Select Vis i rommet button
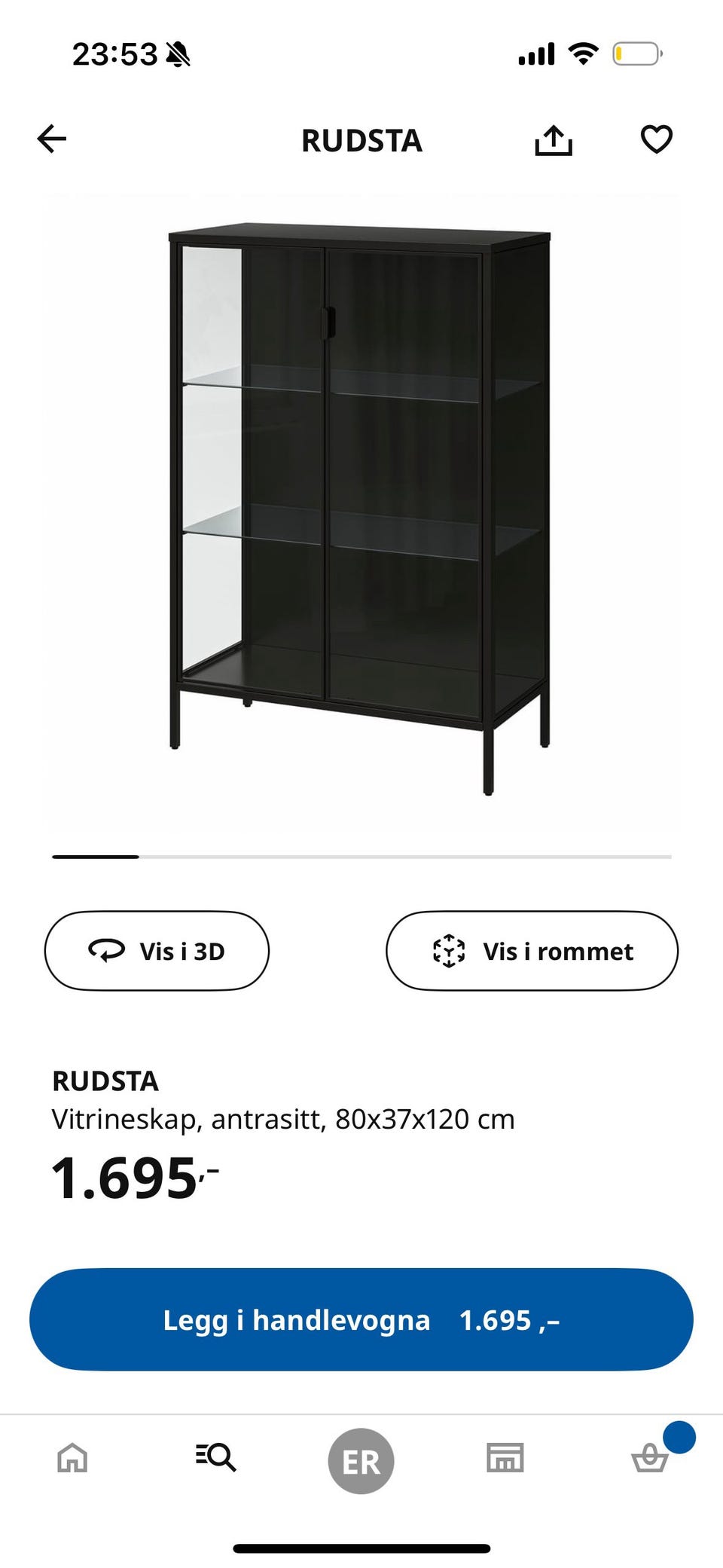 (532, 951)
